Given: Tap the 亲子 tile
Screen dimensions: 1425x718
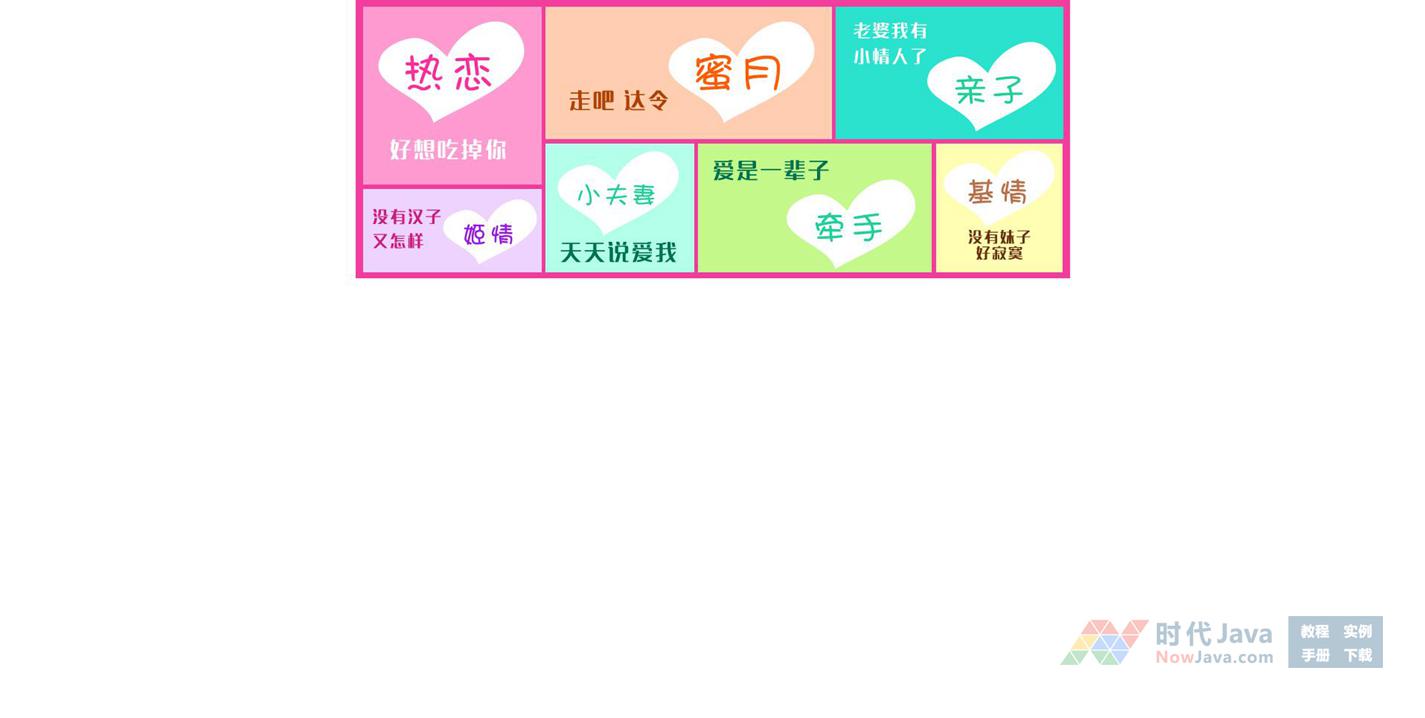Looking at the screenshot, I should (x=949, y=73).
